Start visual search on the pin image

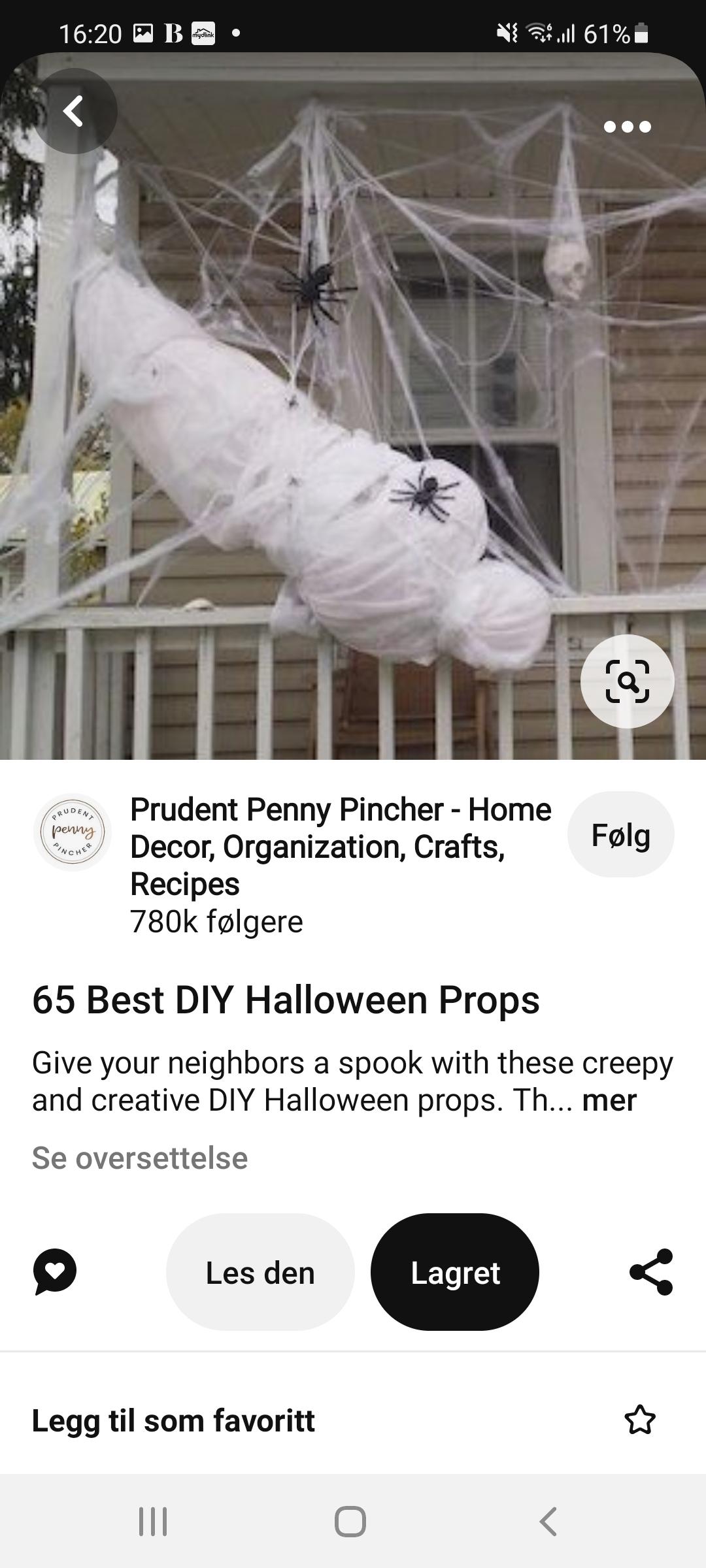point(627,681)
